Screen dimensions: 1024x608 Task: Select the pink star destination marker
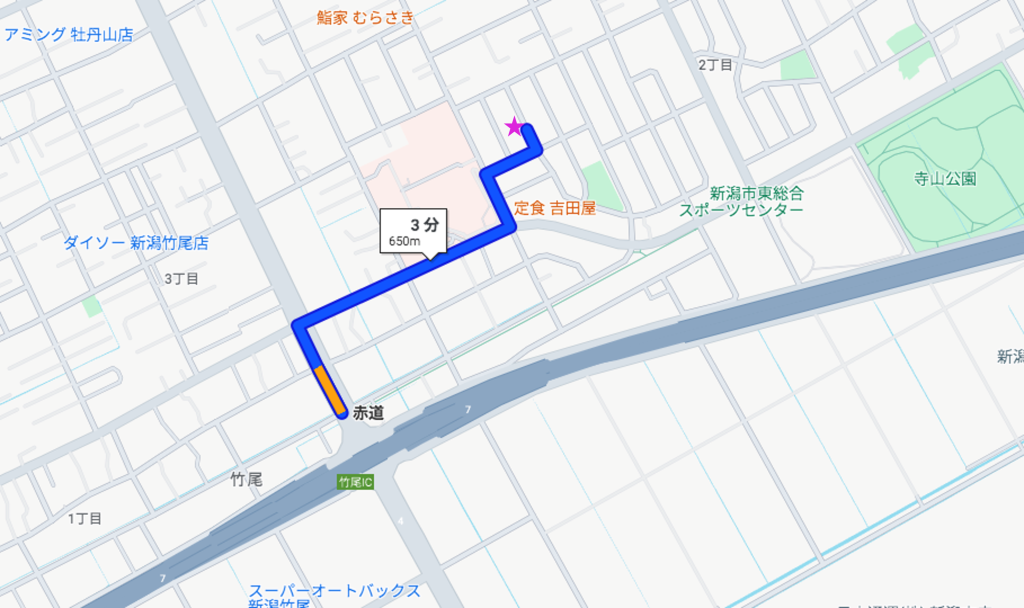[x=515, y=127]
